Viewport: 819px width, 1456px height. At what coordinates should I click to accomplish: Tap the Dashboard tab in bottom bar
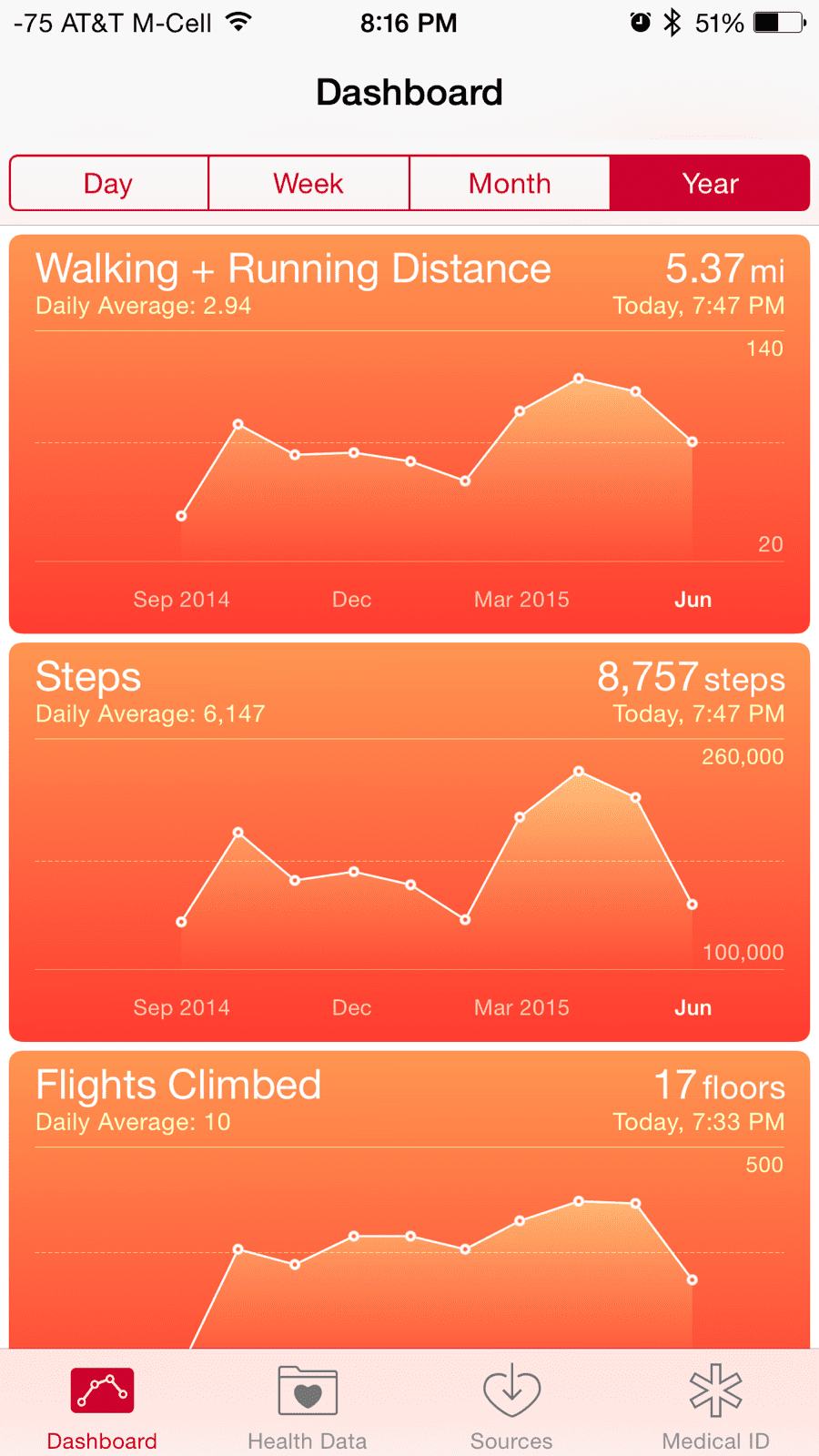point(102,1406)
